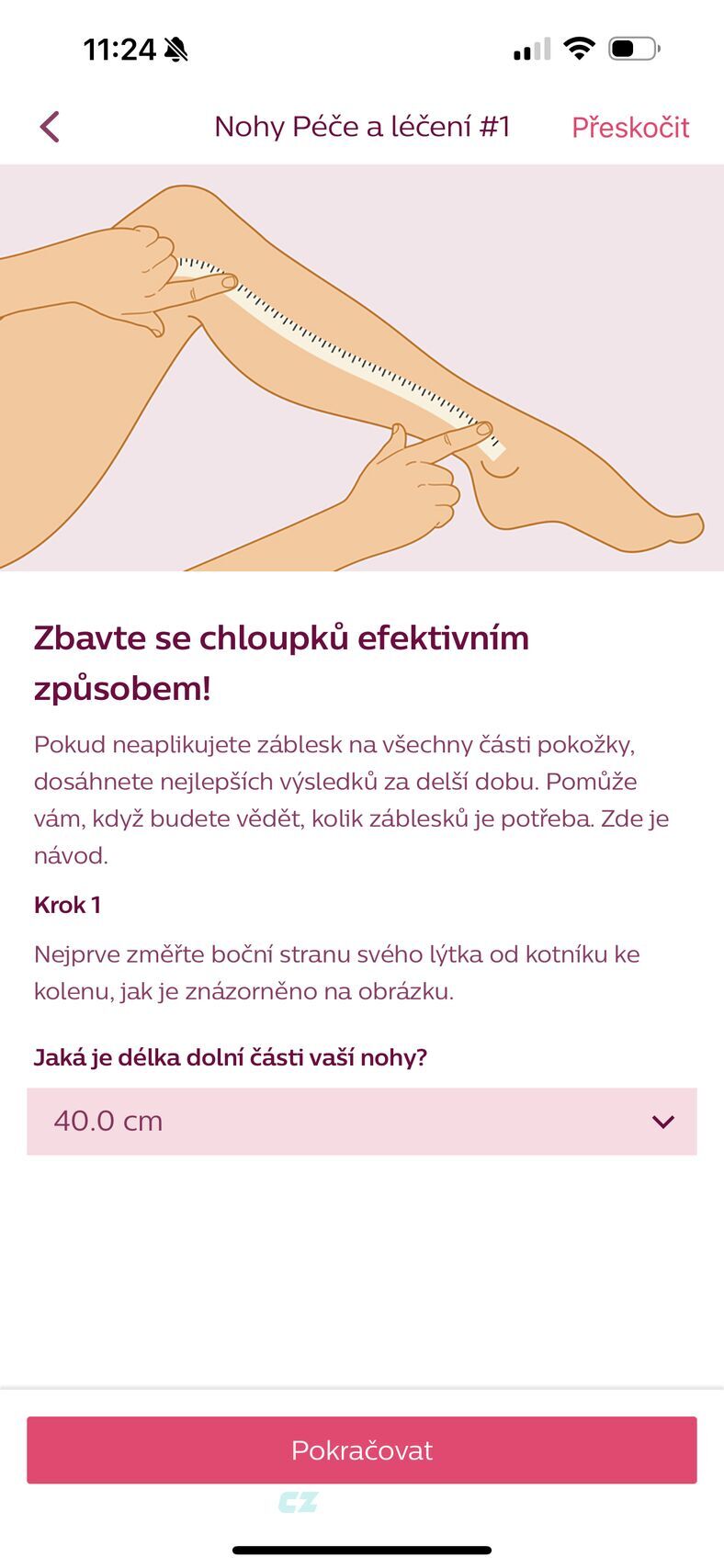Screen dimensions: 724x1568
Task: Go back using the arrow icon
Action: click(51, 127)
